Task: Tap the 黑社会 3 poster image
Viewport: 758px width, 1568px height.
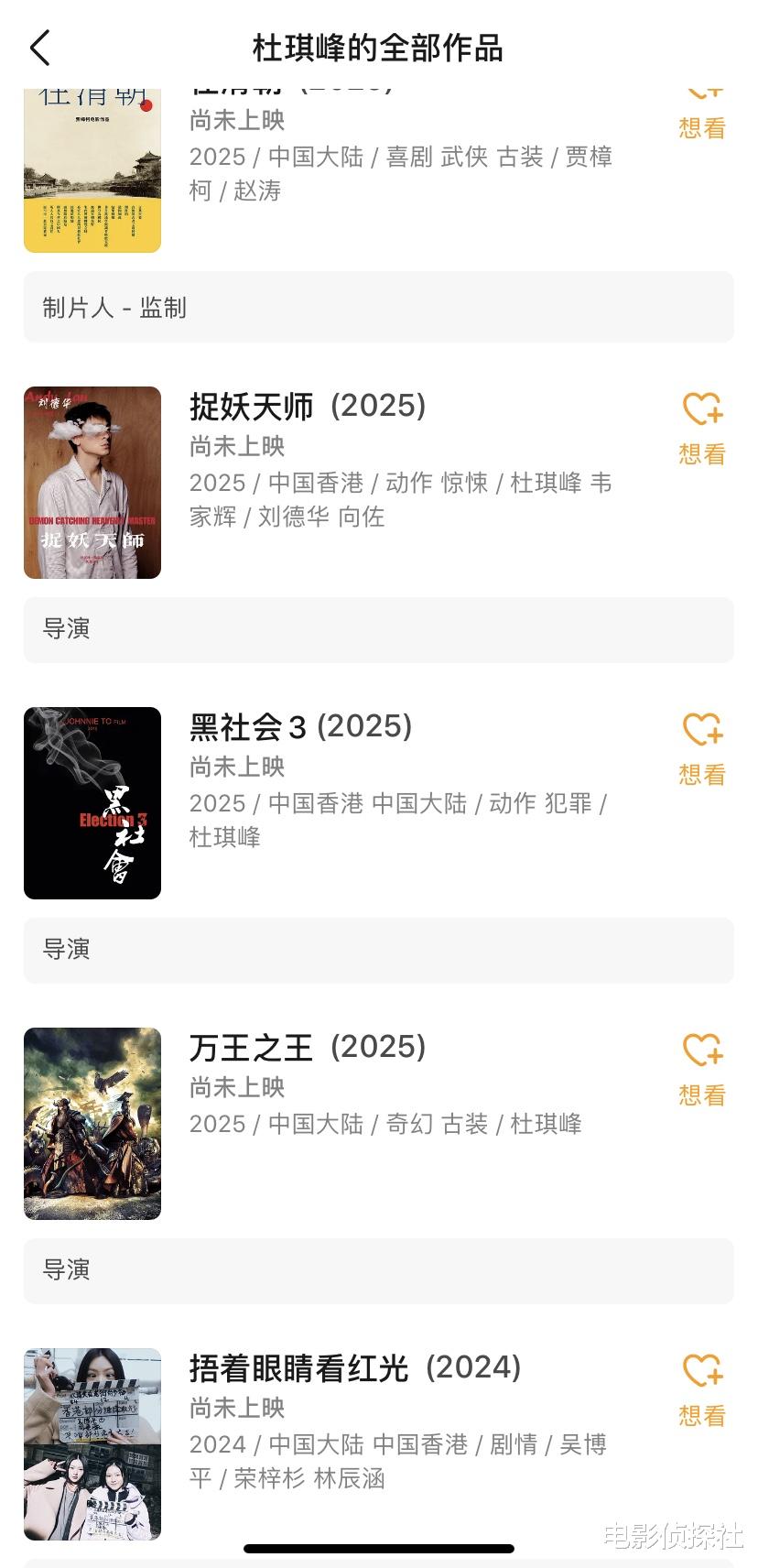Action: 92,803
